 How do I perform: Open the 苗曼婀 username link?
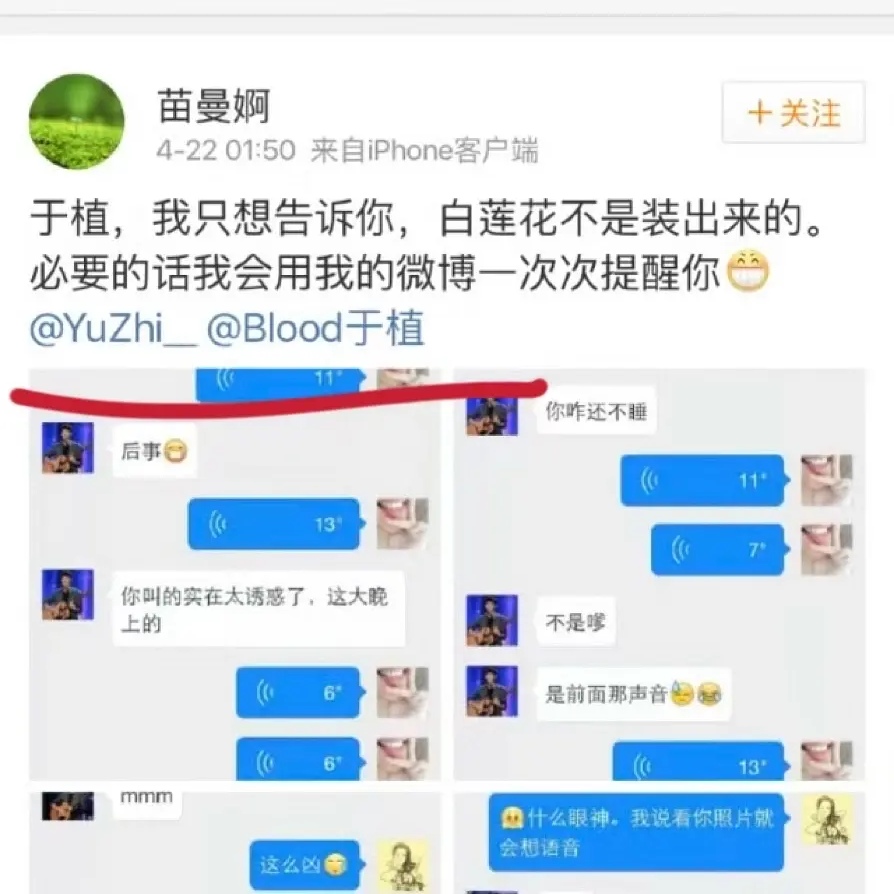(x=213, y=106)
